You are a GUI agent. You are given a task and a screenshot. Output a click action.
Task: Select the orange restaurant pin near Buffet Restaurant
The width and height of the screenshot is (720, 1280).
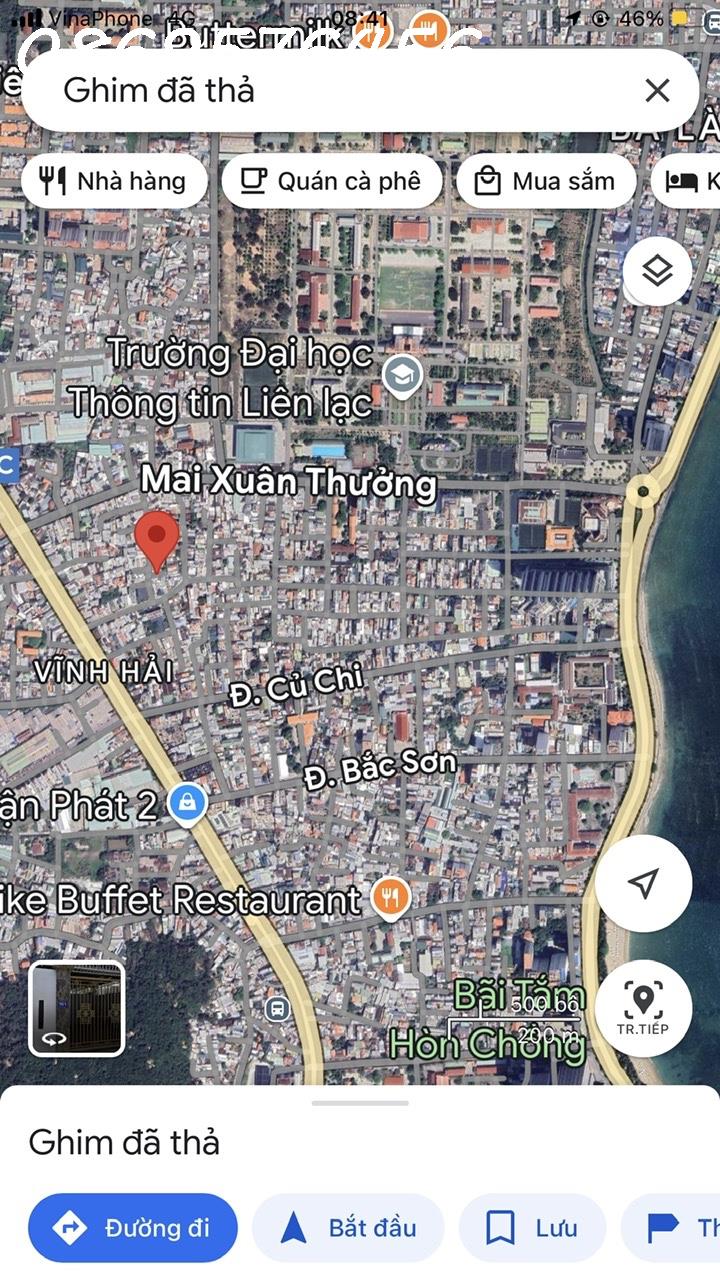[390, 898]
